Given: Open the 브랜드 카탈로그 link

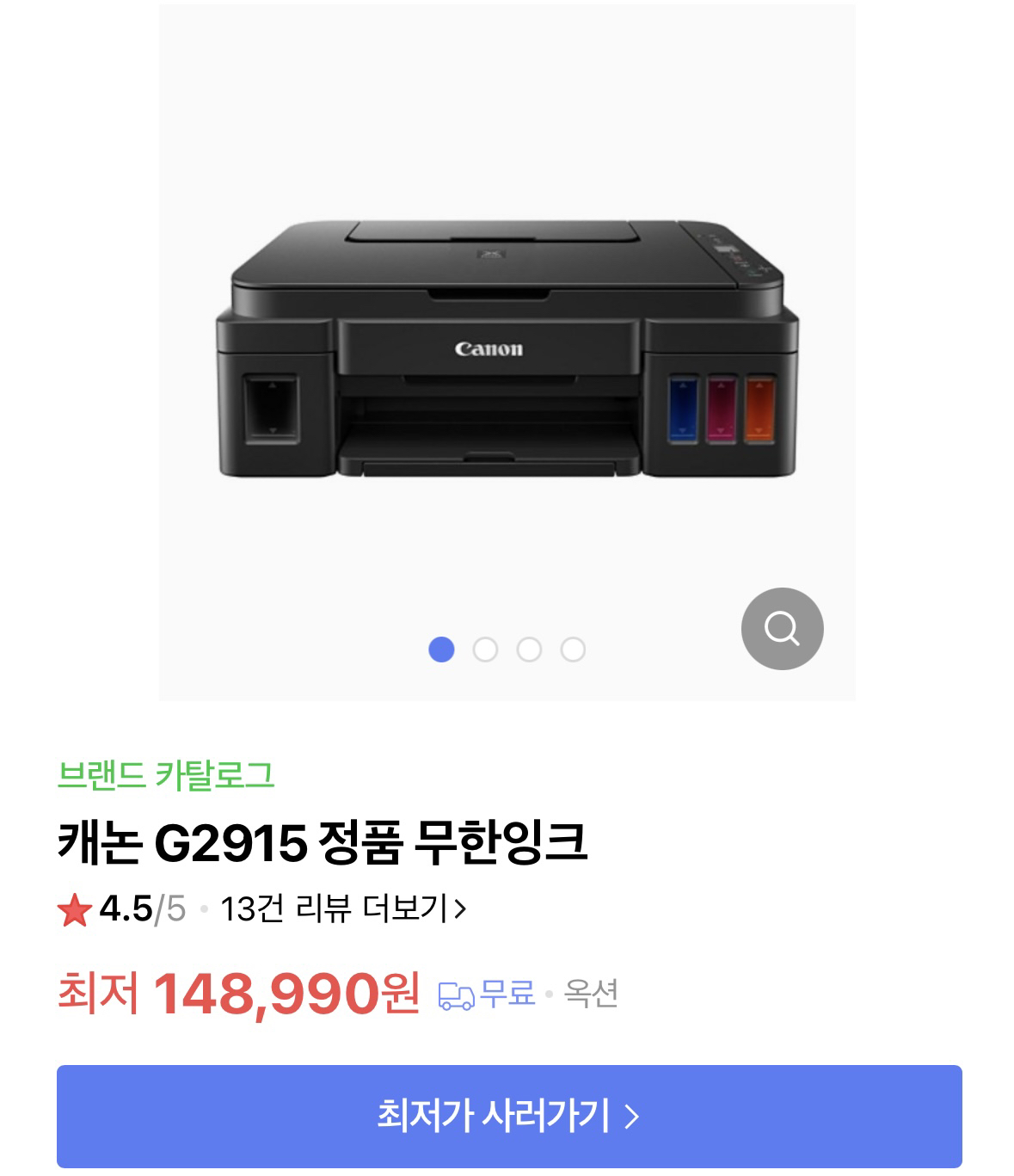Looking at the screenshot, I should (166, 775).
